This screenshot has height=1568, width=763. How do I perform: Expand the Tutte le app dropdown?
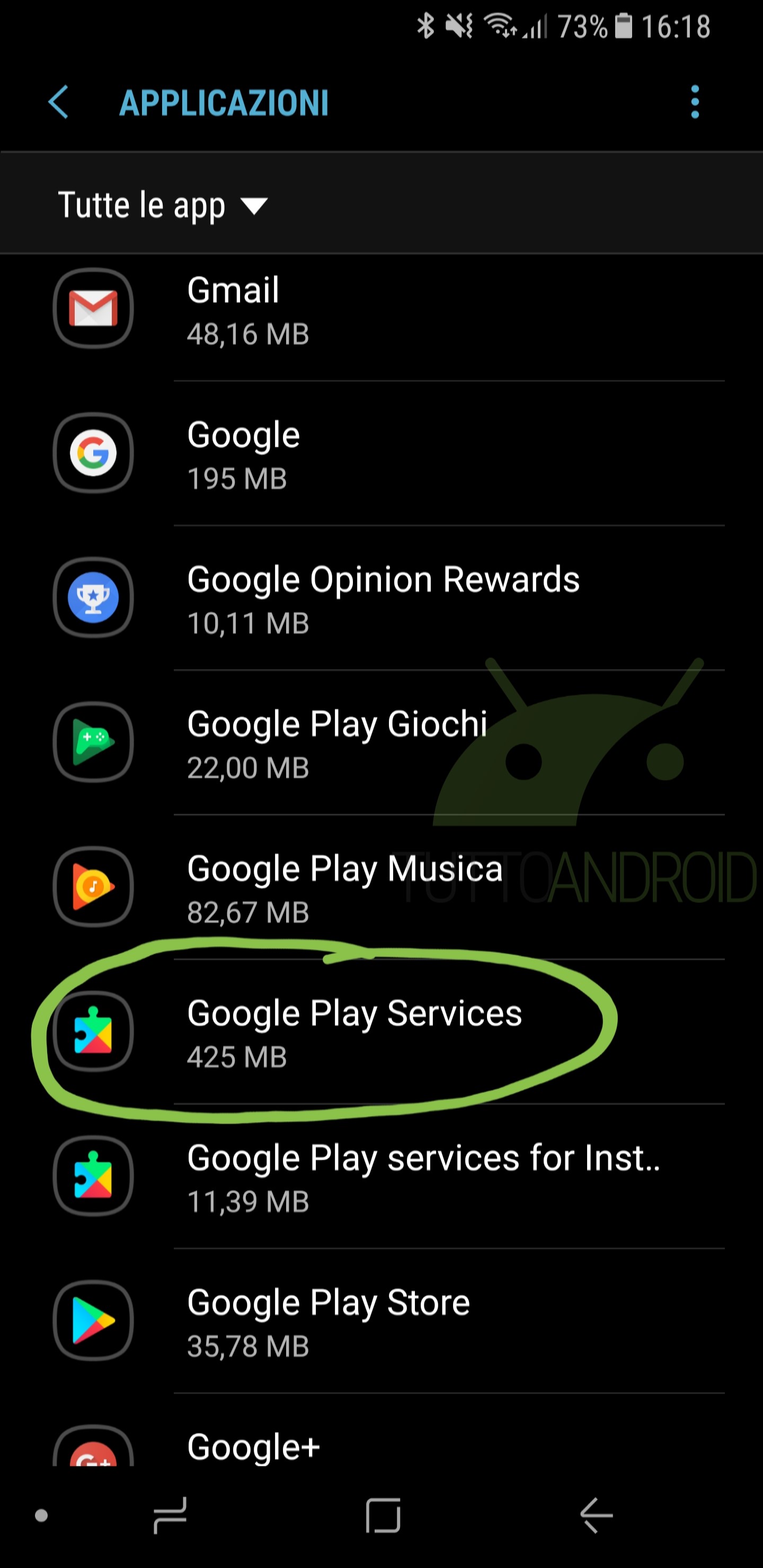coord(162,205)
